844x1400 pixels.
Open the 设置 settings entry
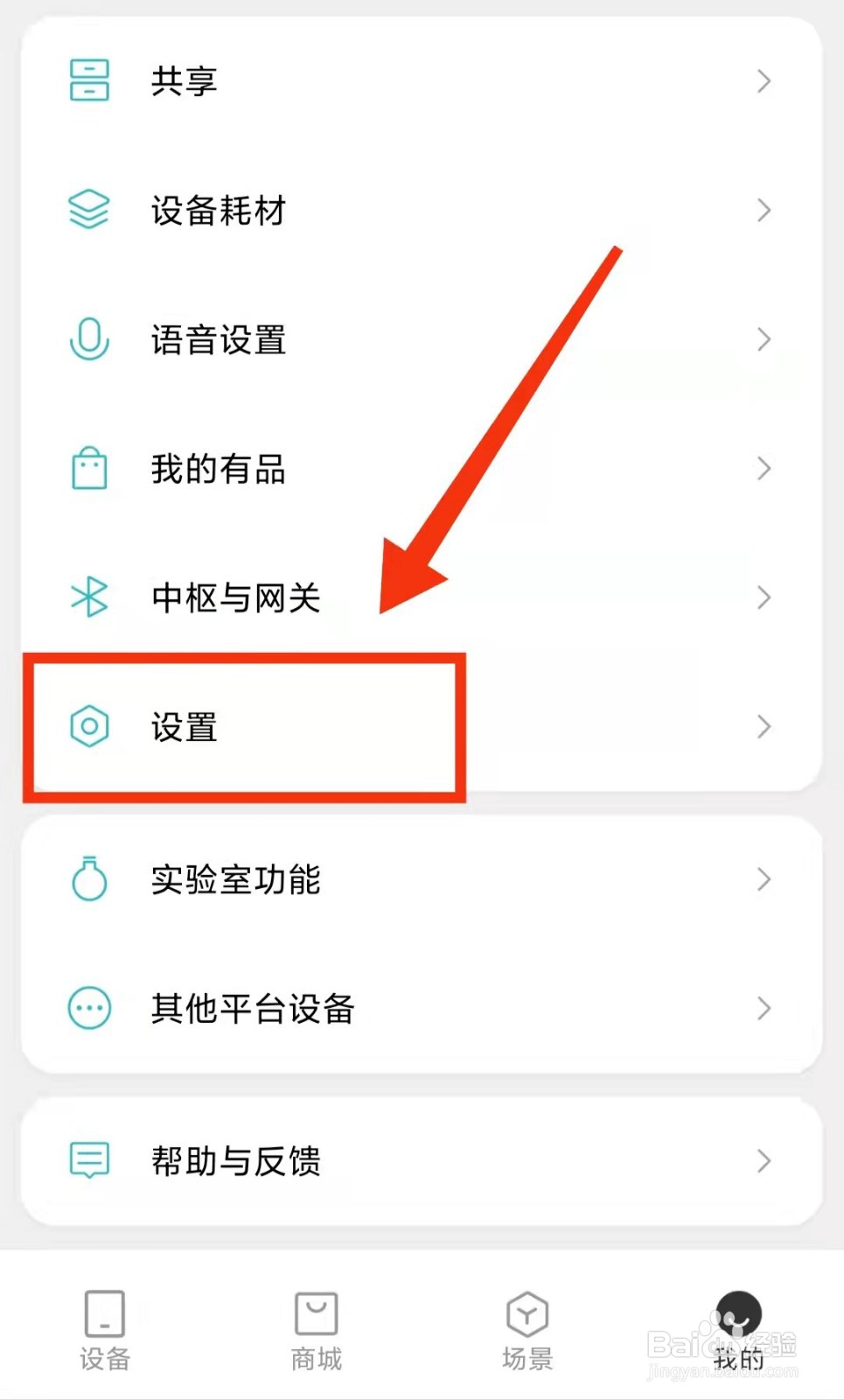coord(245,727)
